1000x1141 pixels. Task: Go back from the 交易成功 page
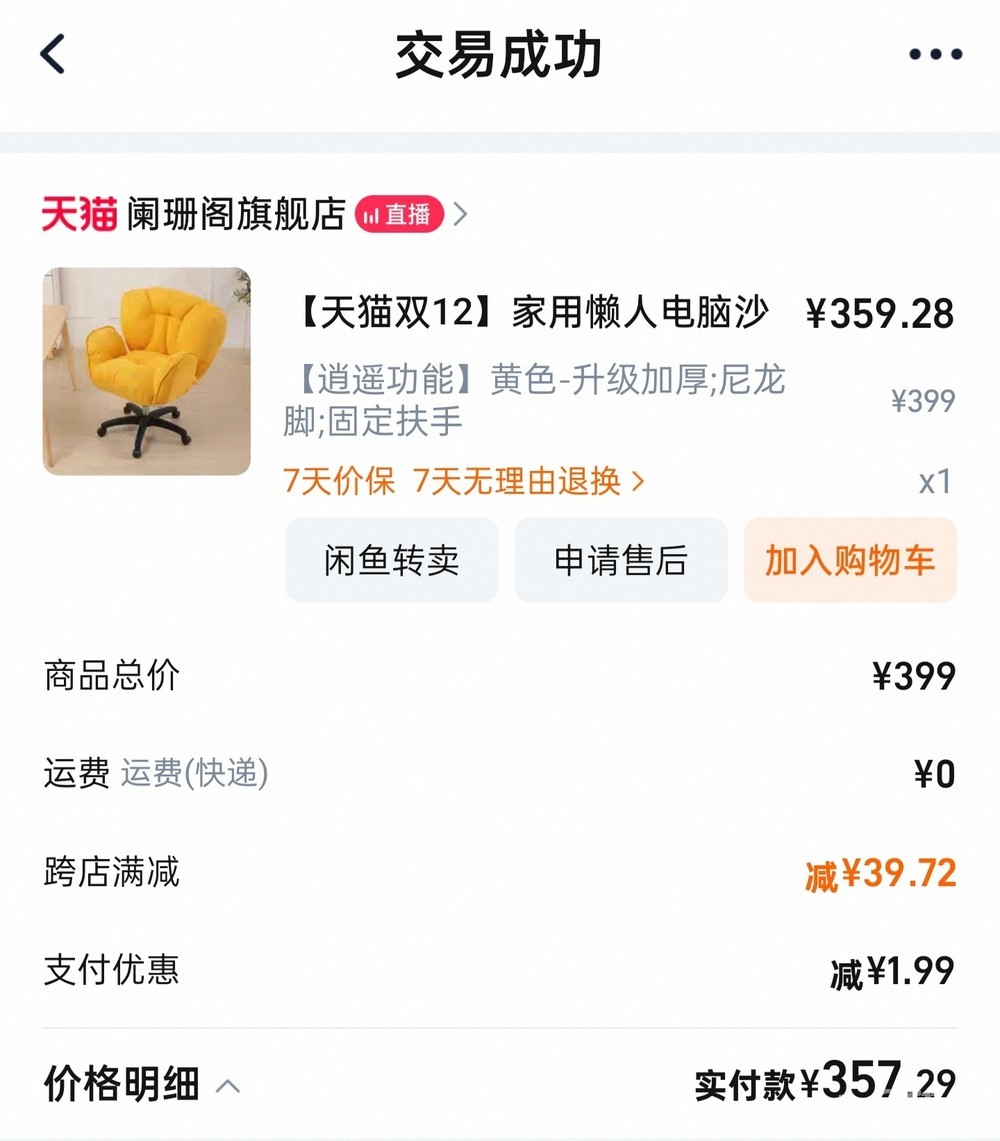[53, 54]
